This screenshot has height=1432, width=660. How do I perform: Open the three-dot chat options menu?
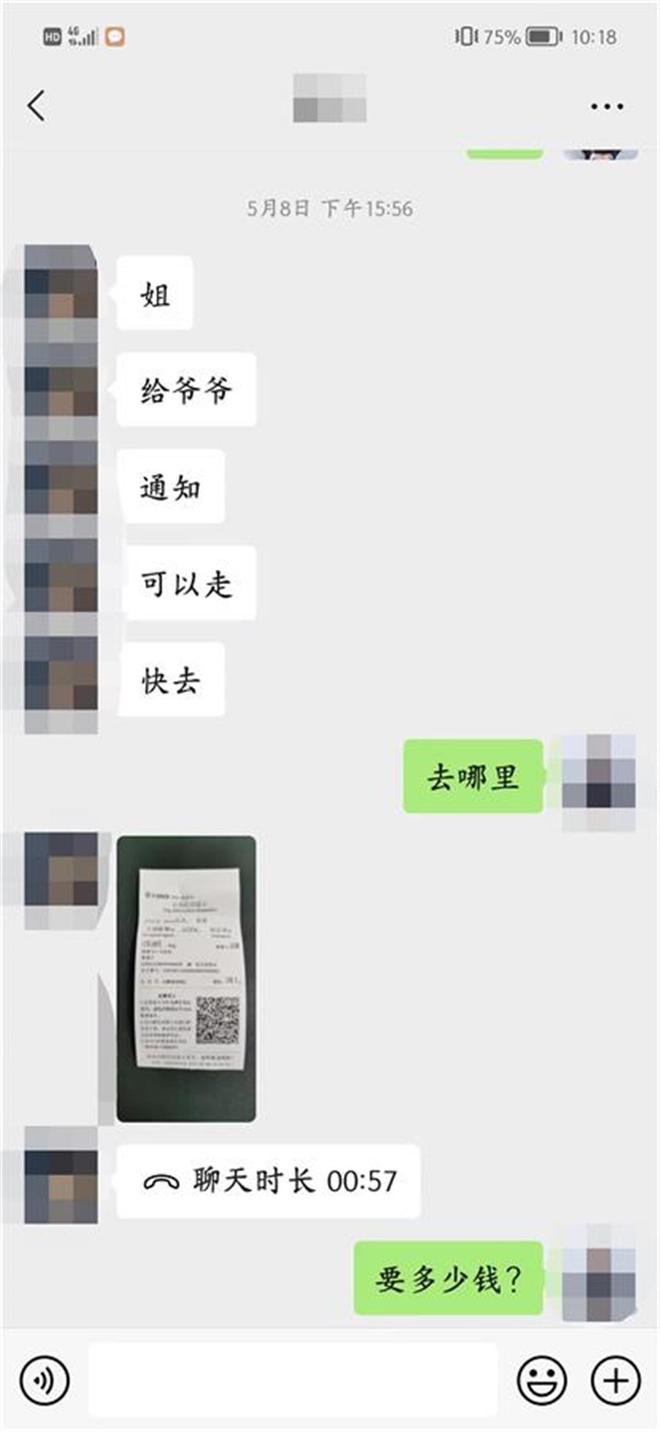coord(606,106)
